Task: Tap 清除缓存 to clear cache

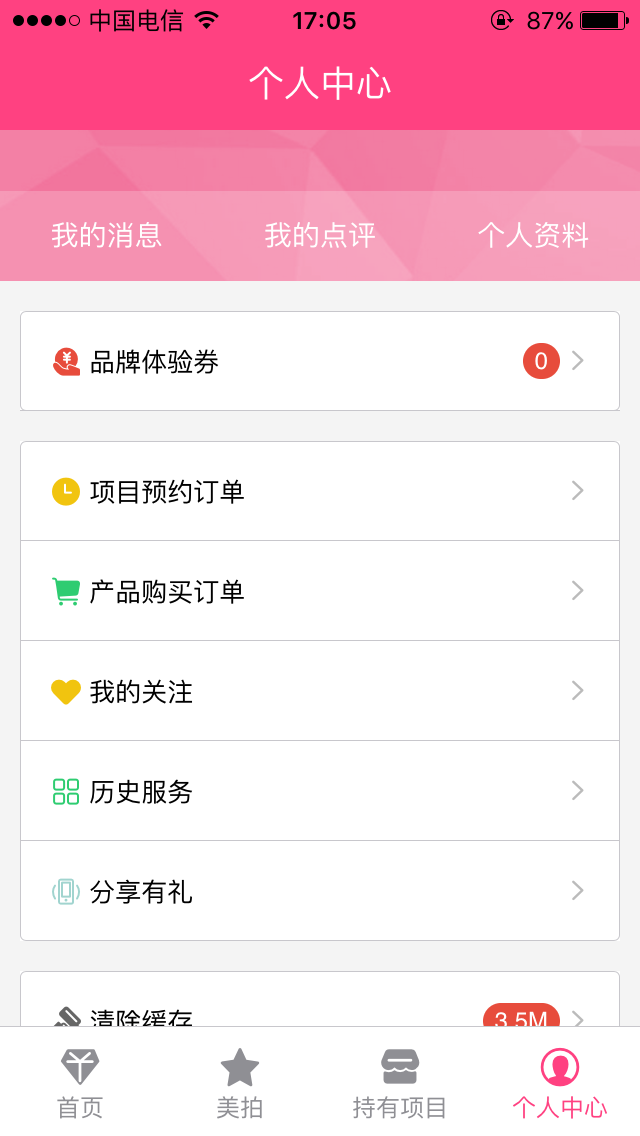Action: coord(320,1006)
